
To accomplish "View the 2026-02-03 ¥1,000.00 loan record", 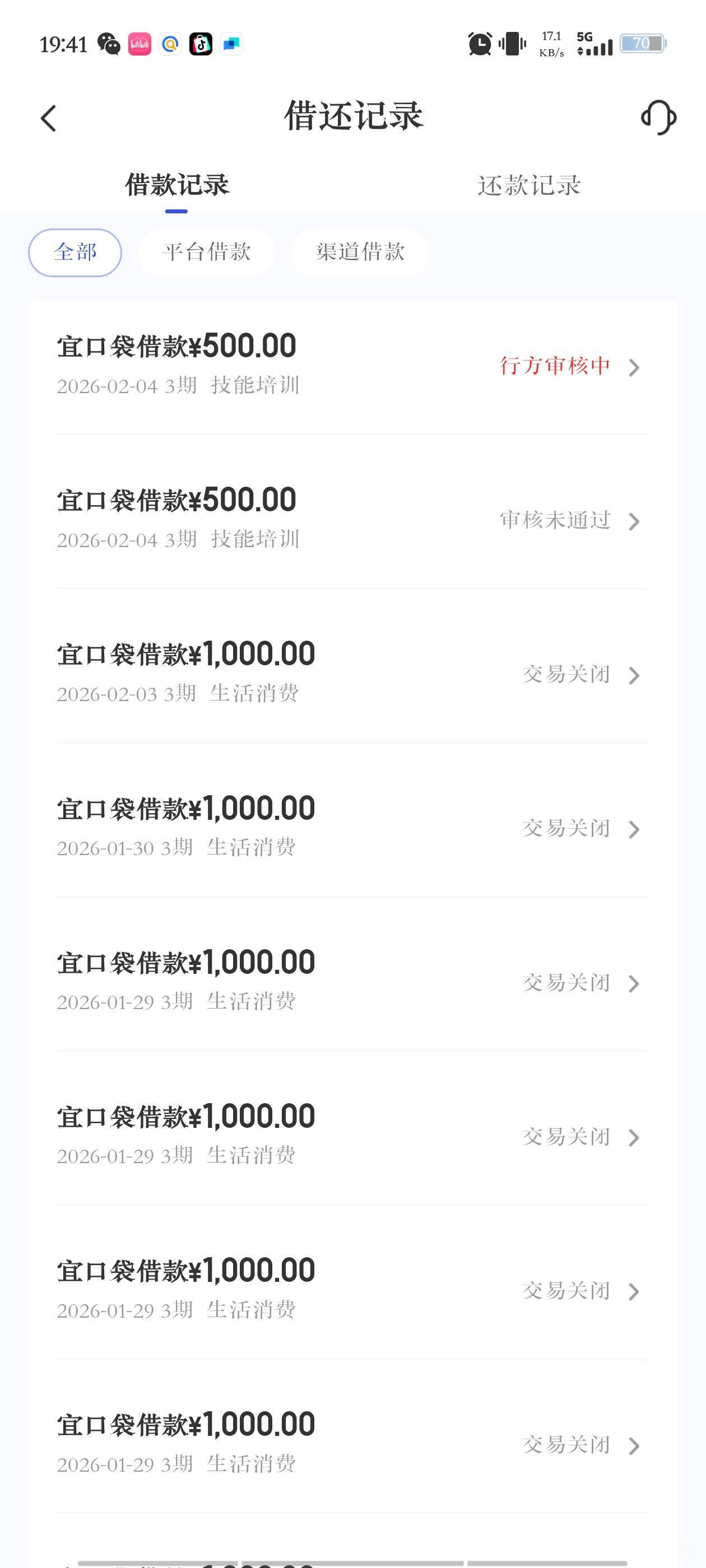I will [352, 673].
